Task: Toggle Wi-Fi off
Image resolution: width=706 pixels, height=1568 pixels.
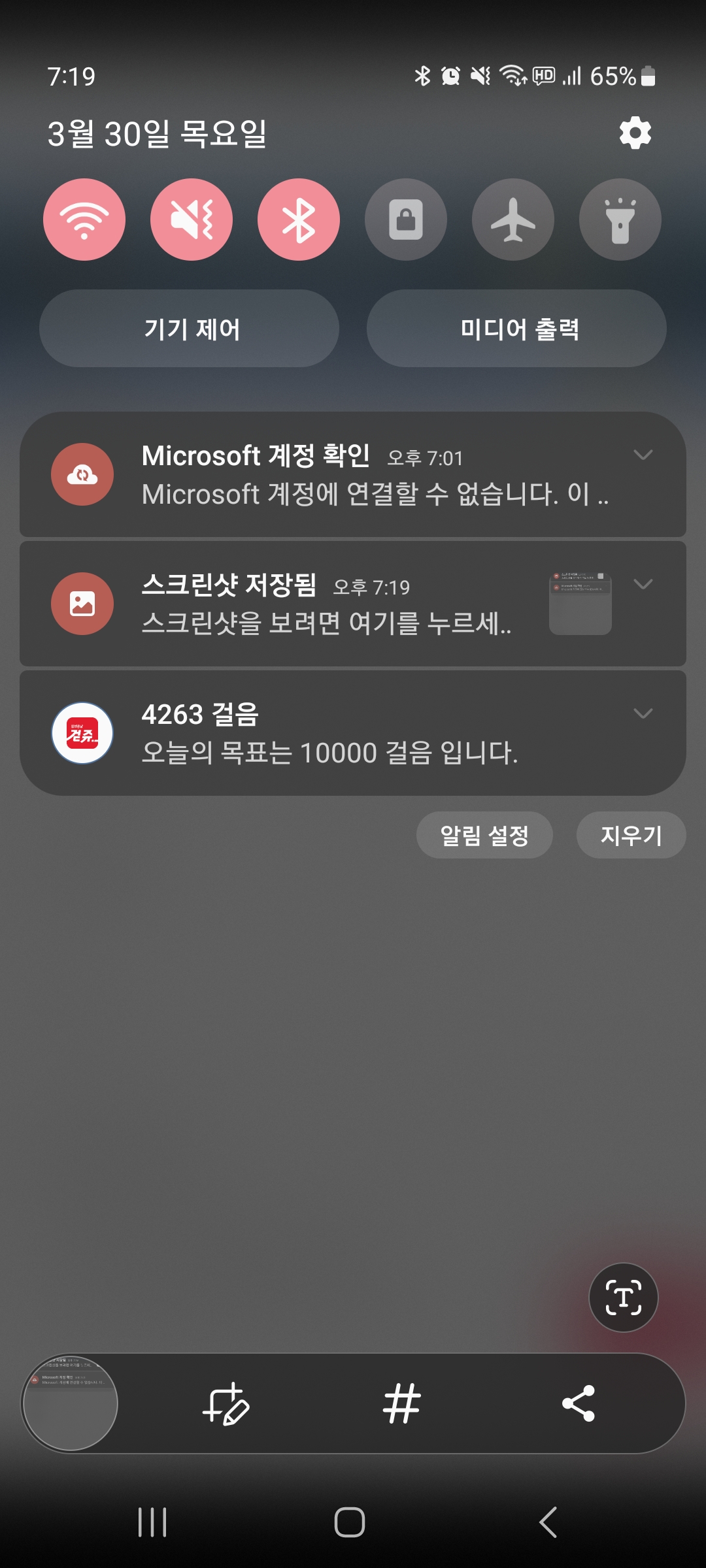Action: pyautogui.click(x=84, y=220)
